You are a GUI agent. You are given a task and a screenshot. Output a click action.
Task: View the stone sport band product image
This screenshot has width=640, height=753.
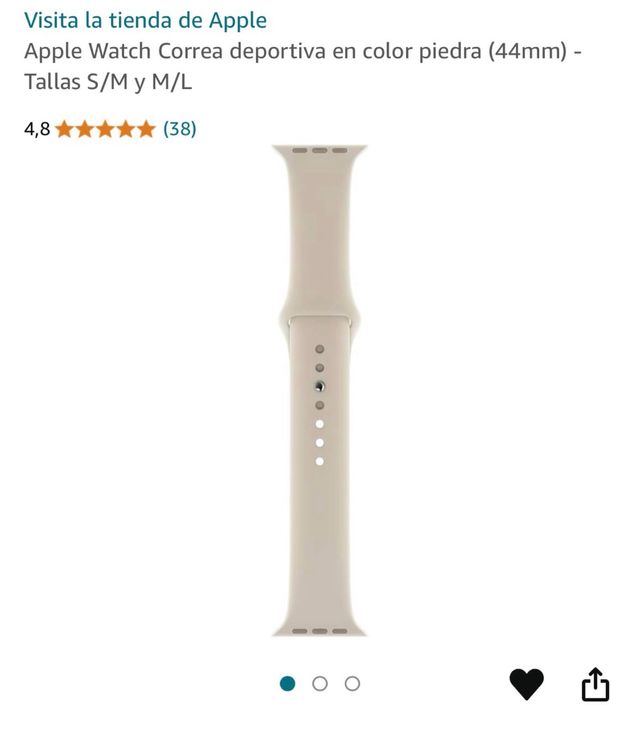319,390
